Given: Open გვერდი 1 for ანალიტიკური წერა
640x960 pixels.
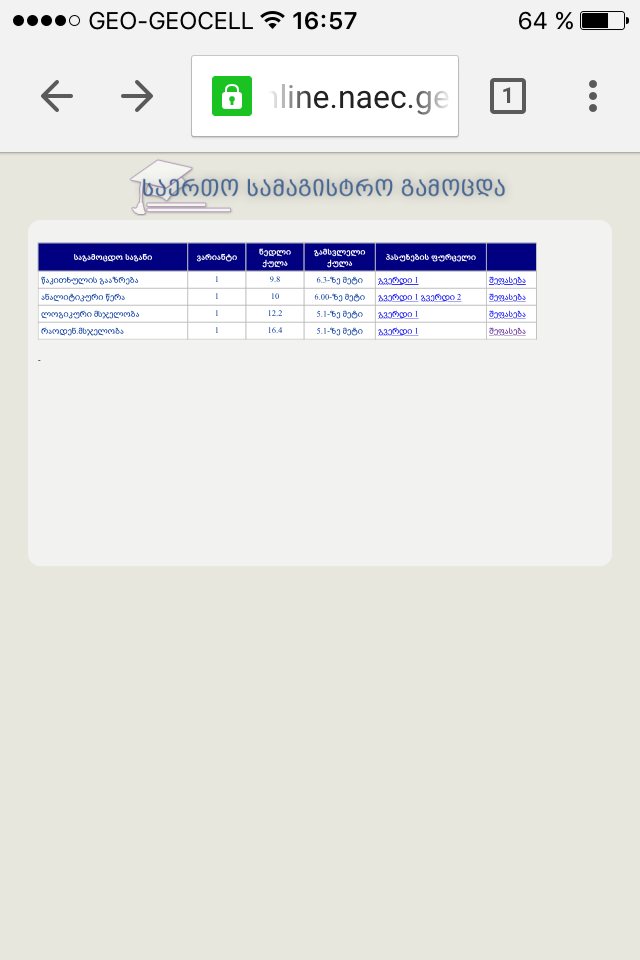Looking at the screenshot, I should (398, 298).
